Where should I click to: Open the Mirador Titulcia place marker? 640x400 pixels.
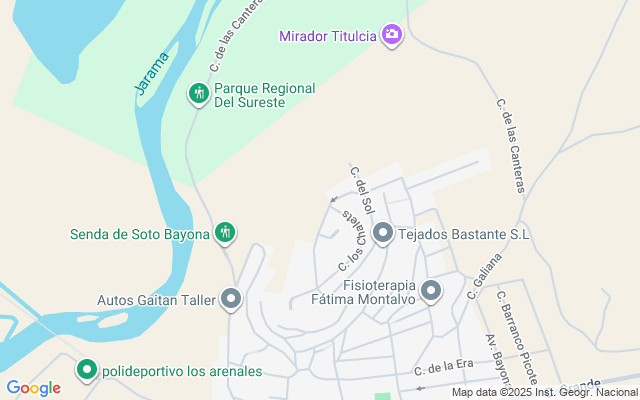point(392,36)
